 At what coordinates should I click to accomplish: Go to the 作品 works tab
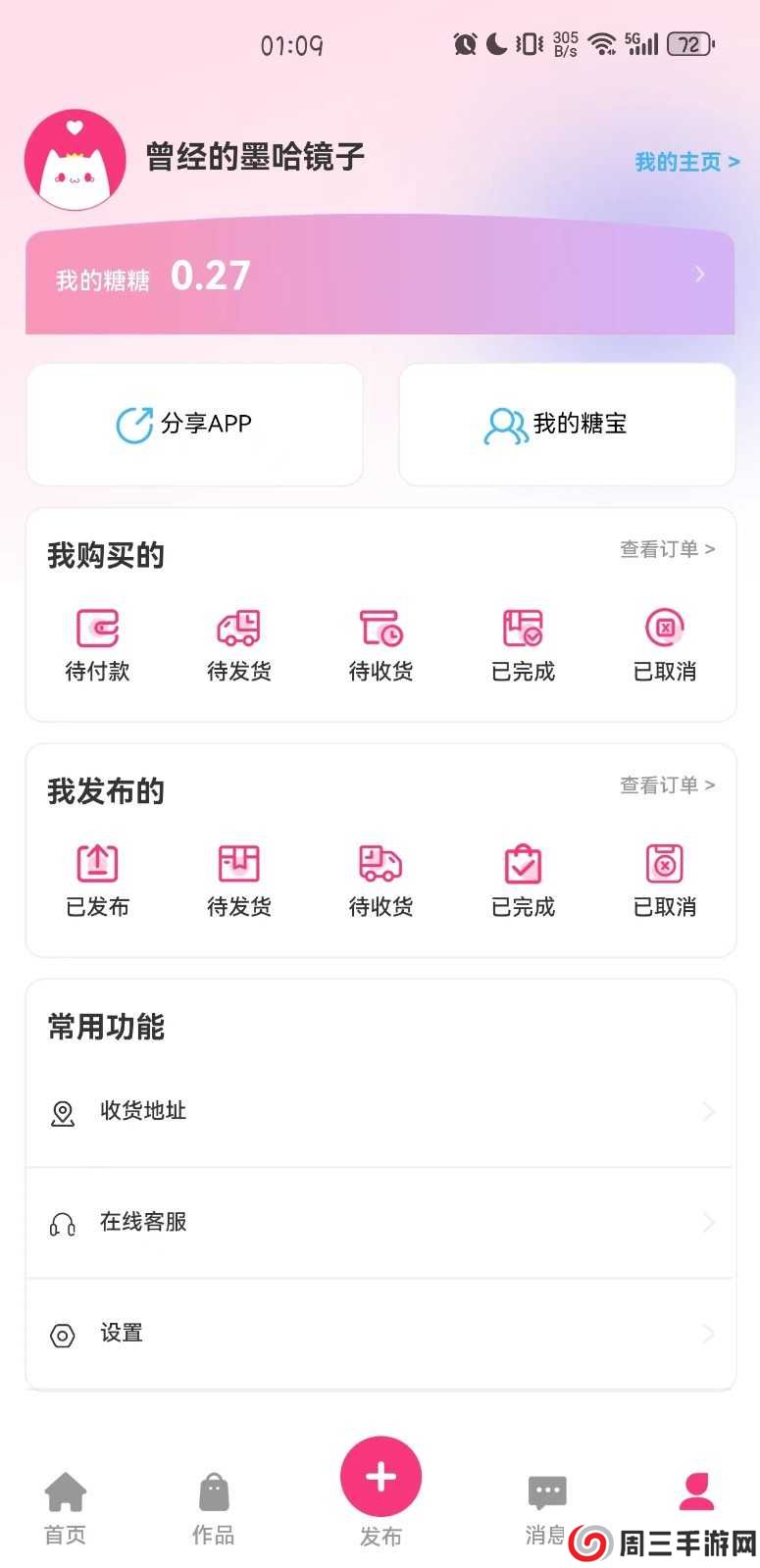213,1498
